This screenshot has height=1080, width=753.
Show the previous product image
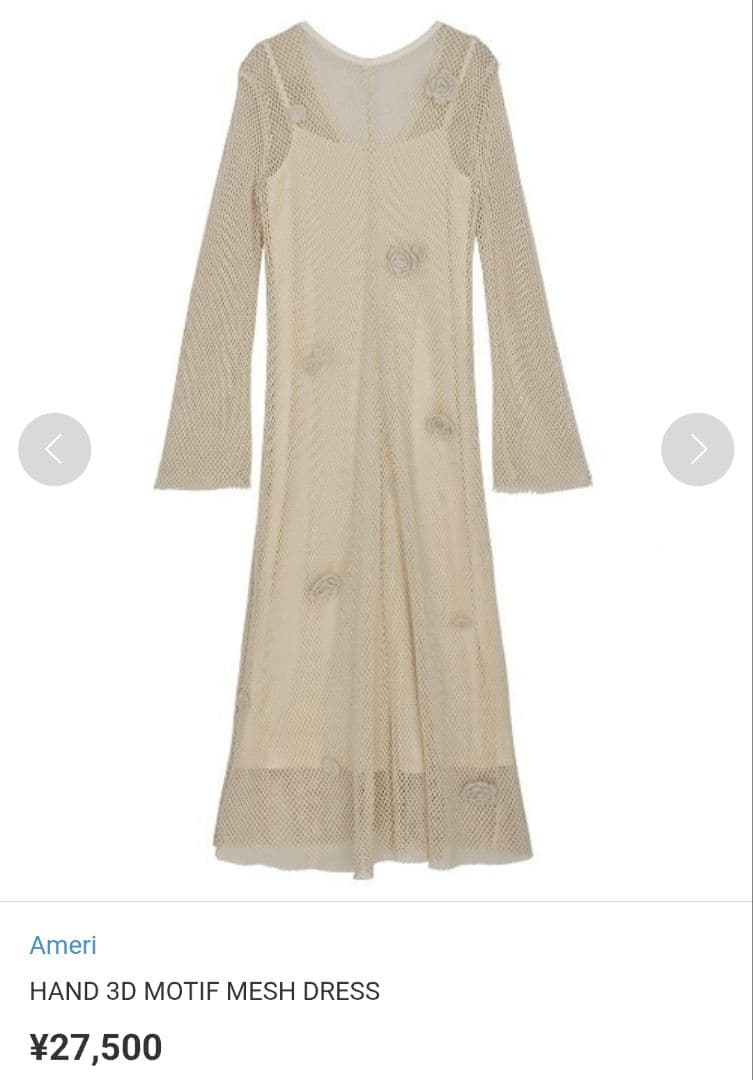click(x=54, y=450)
